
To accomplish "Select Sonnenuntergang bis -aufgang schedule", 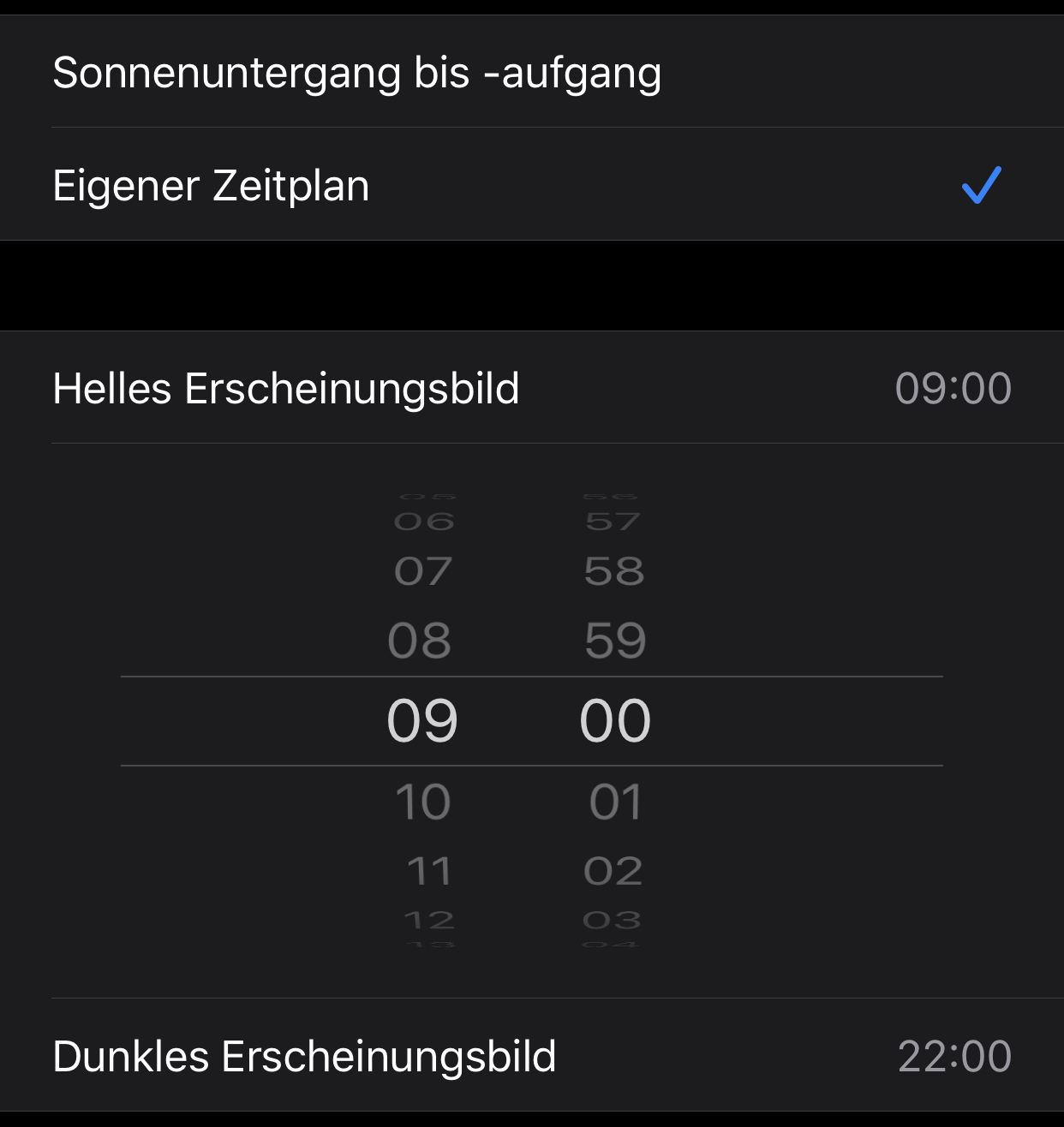I will (356, 73).
